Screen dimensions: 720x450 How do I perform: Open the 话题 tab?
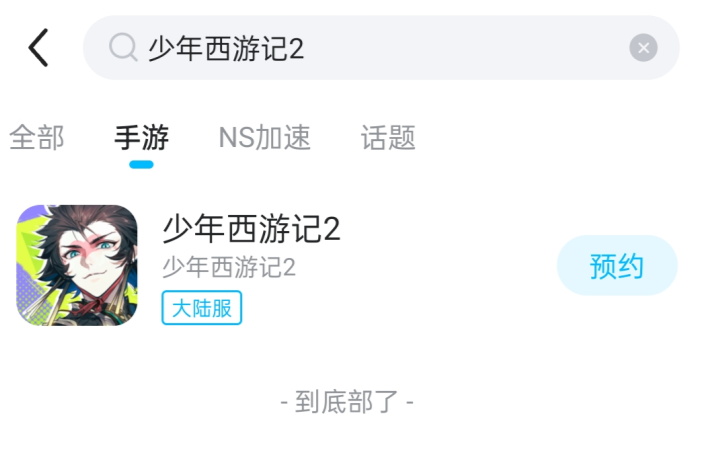[x=388, y=138]
